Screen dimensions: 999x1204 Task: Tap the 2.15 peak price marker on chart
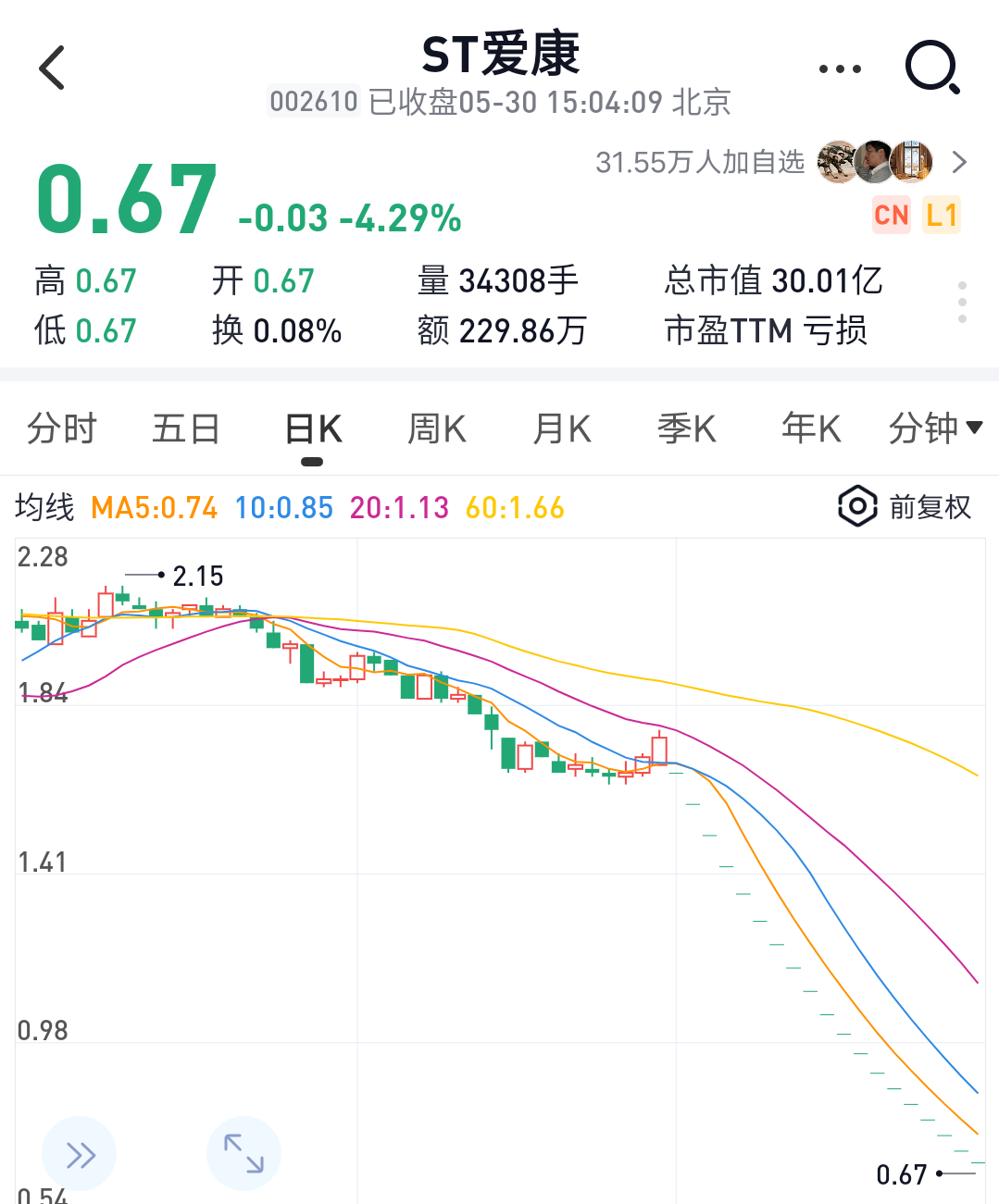click(198, 576)
